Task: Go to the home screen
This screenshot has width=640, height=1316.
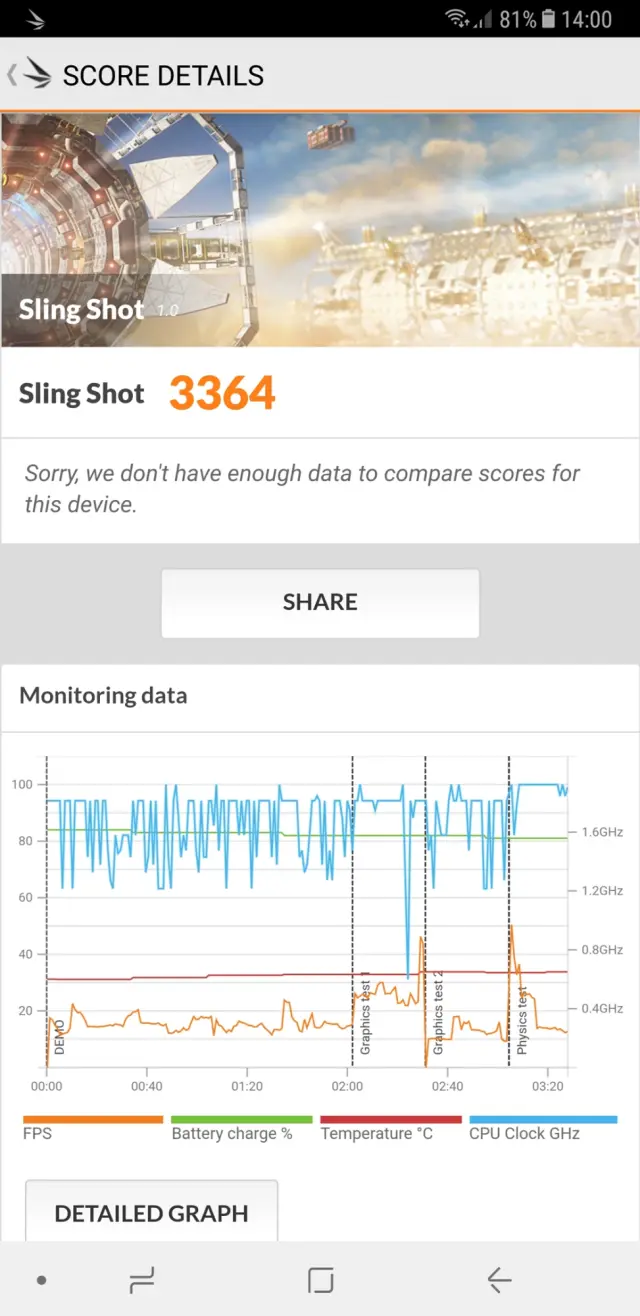Action: point(320,1280)
